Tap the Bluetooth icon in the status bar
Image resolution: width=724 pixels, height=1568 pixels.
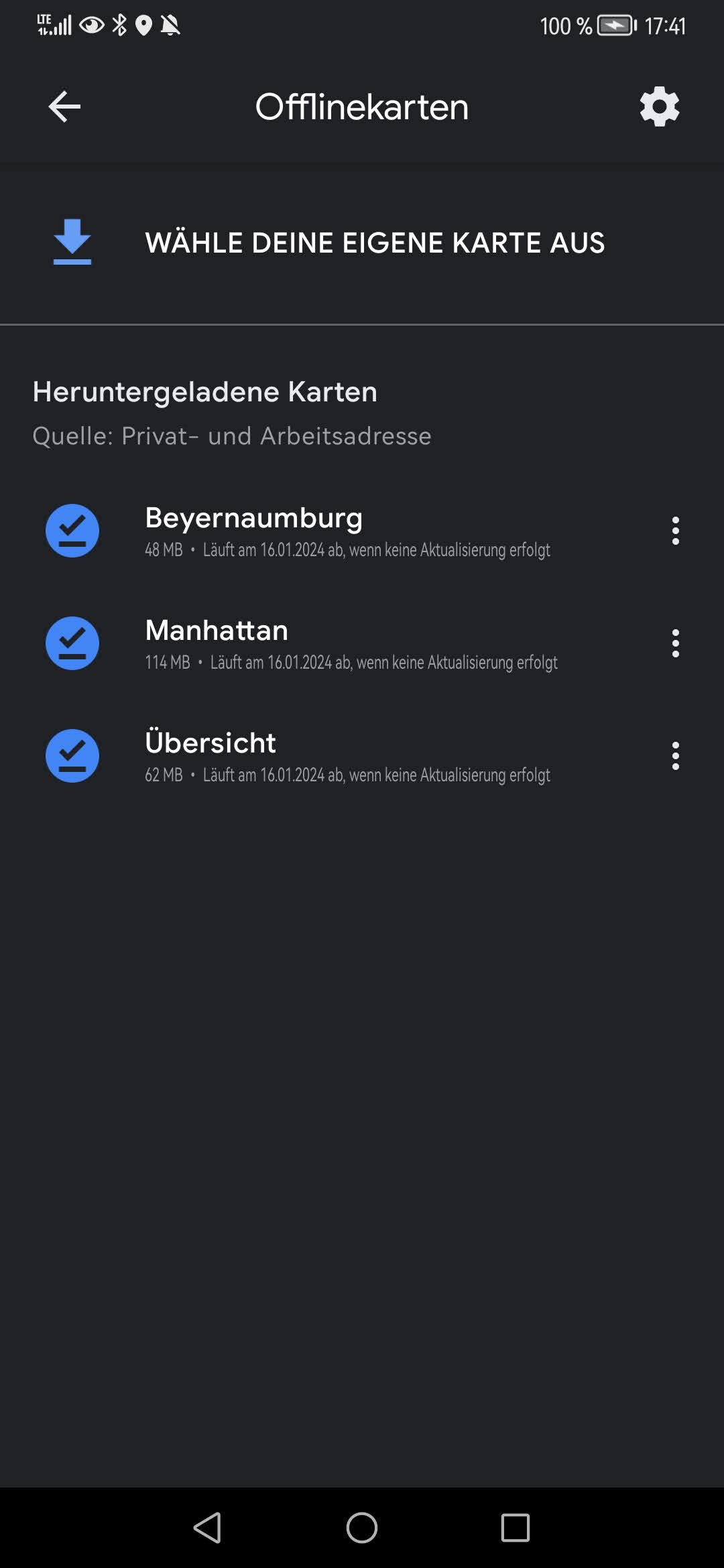point(121,25)
